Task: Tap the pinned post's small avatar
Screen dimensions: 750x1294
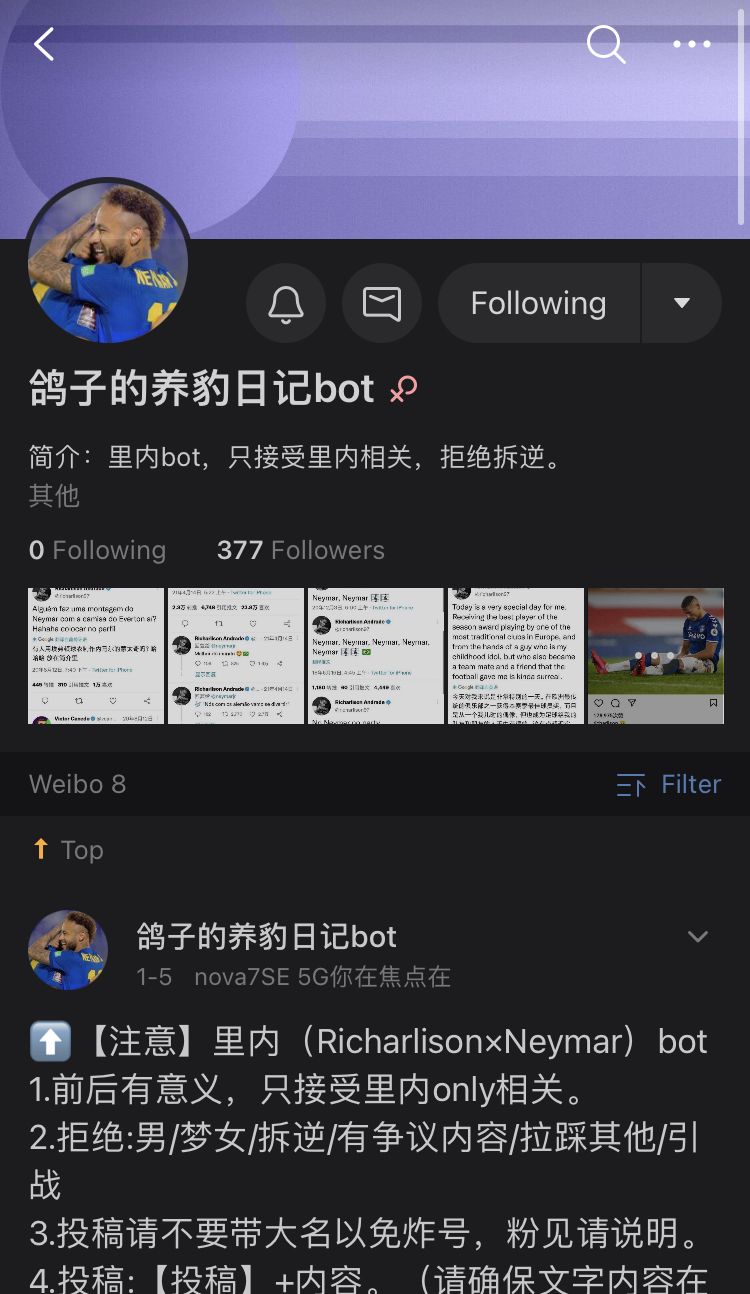Action: (x=68, y=950)
